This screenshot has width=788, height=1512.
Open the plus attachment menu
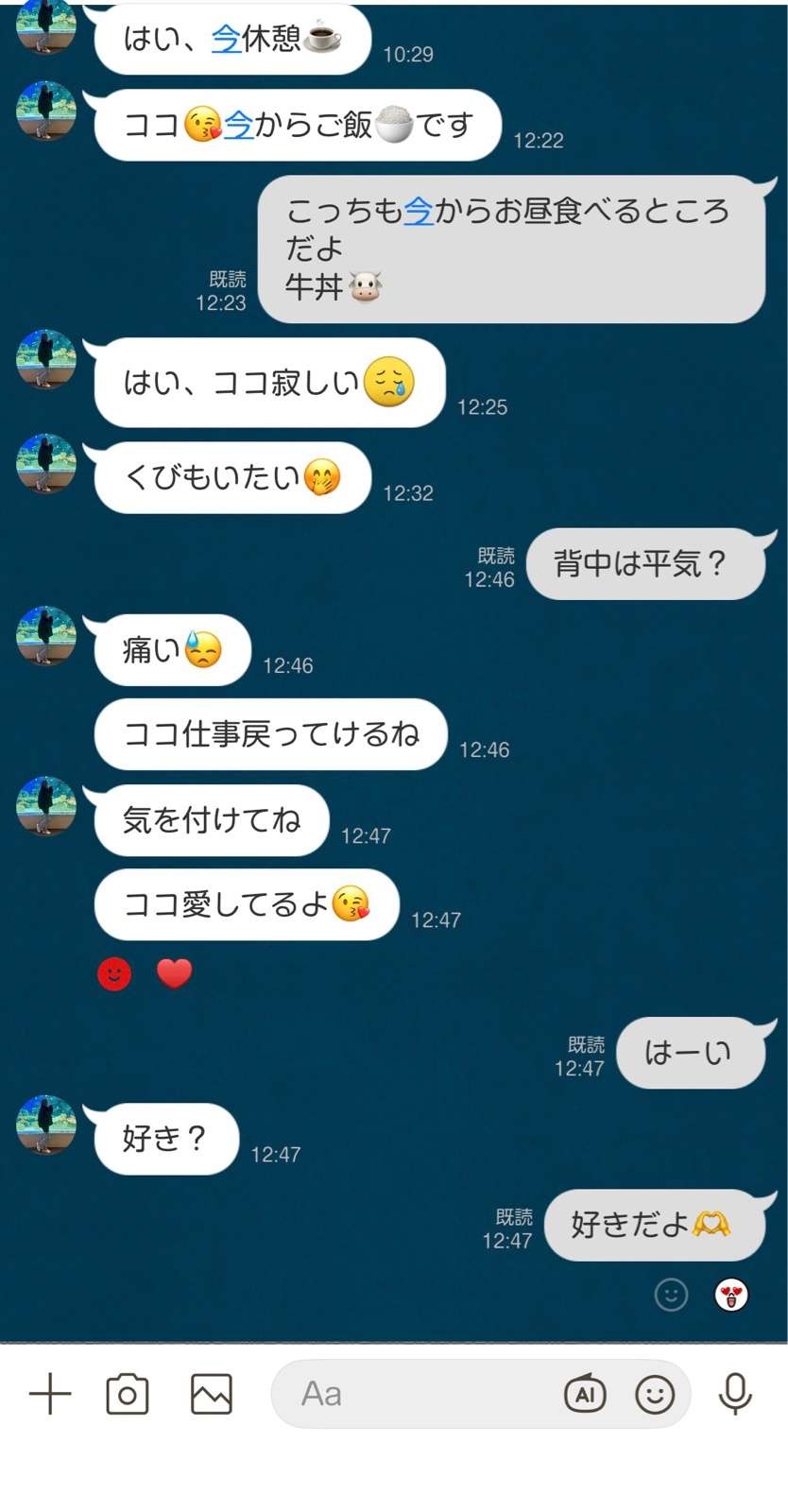coord(50,1394)
